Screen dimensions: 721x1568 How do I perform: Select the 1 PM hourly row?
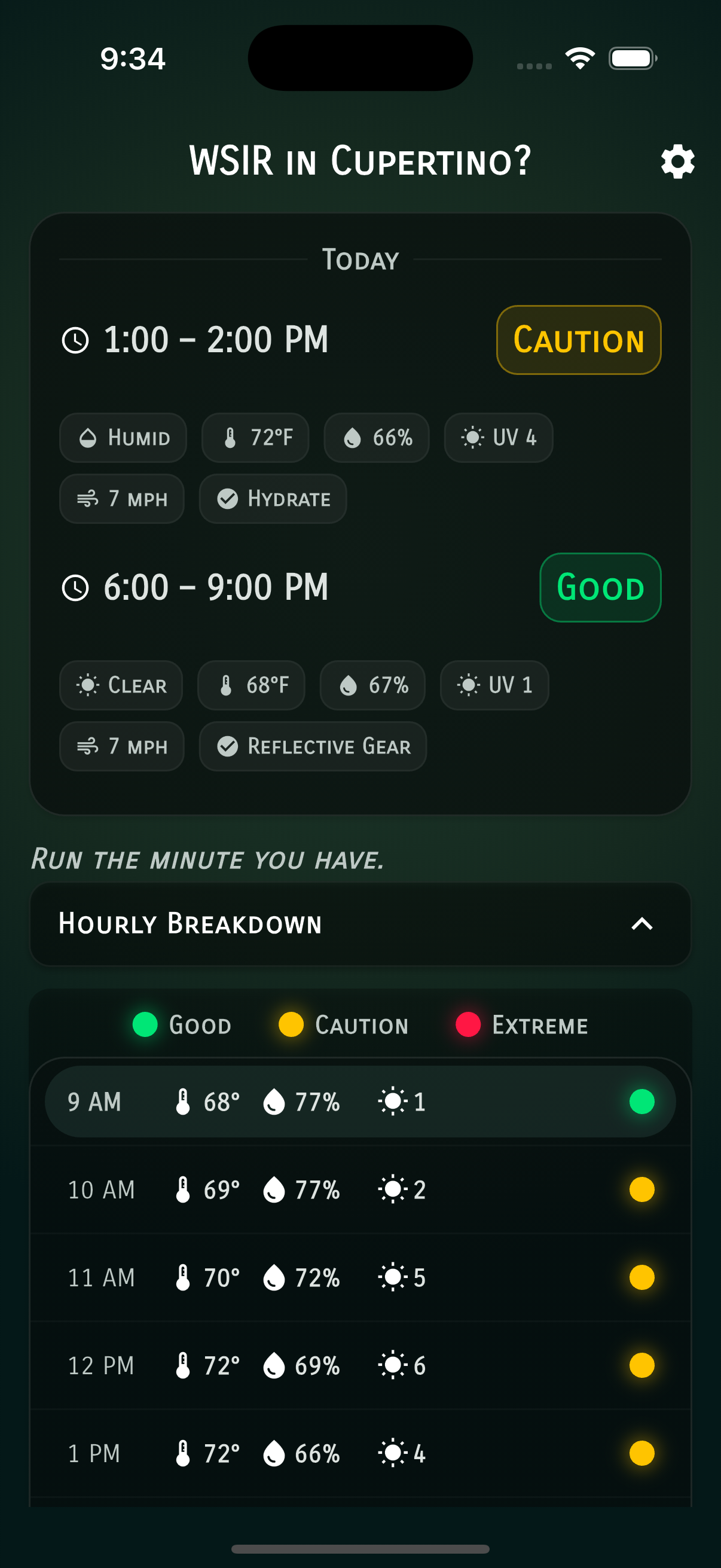[x=360, y=1454]
